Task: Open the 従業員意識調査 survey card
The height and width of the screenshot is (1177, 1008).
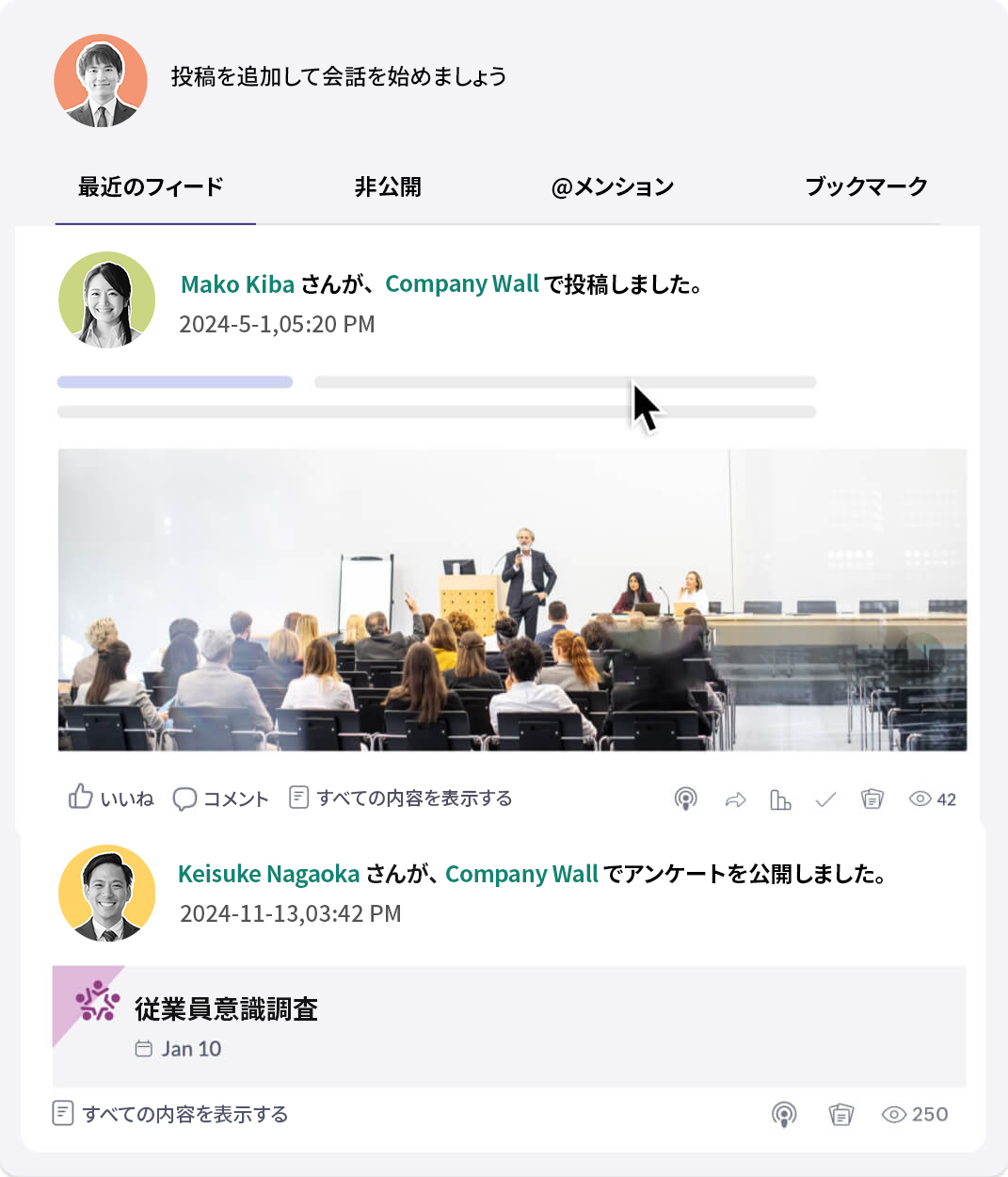Action: point(508,1026)
